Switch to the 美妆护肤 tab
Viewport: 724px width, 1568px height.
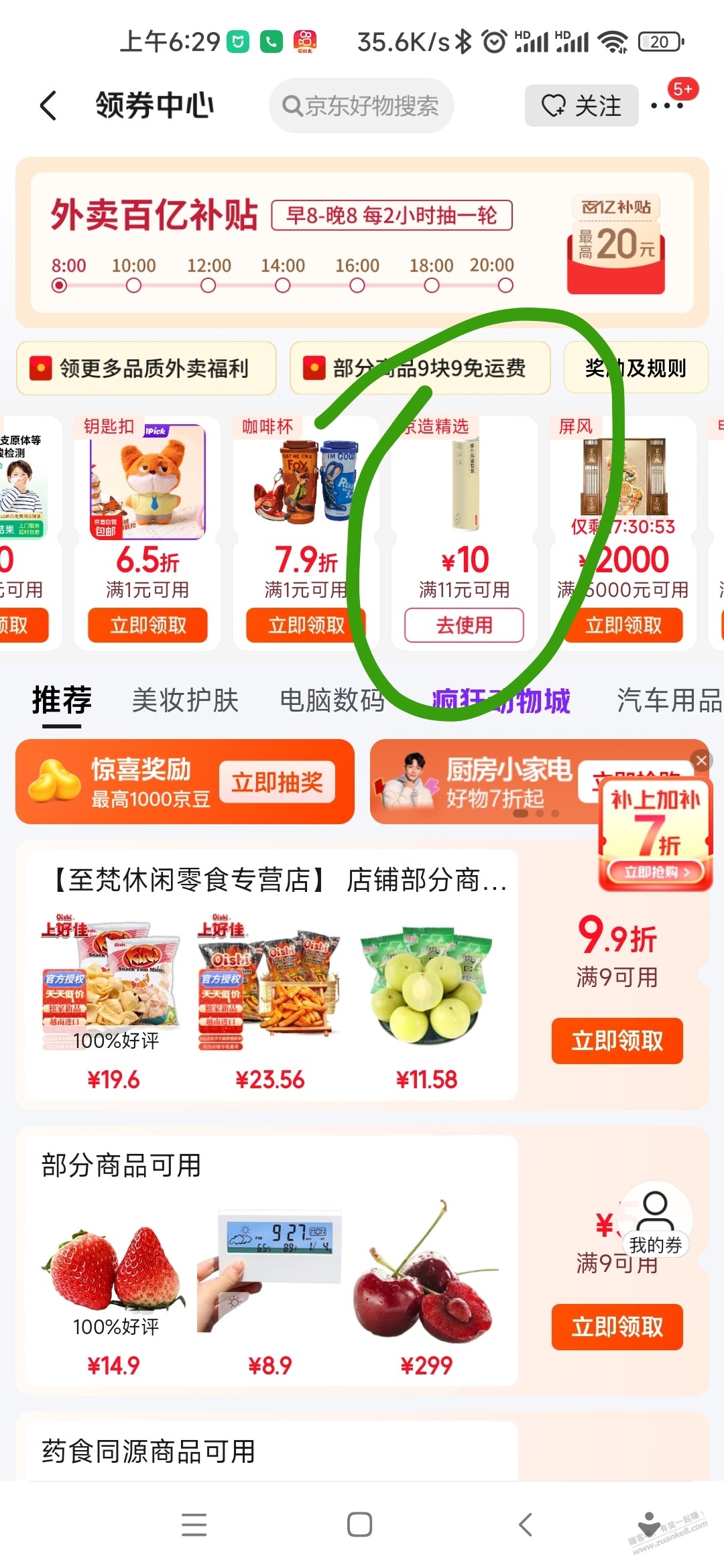click(185, 700)
